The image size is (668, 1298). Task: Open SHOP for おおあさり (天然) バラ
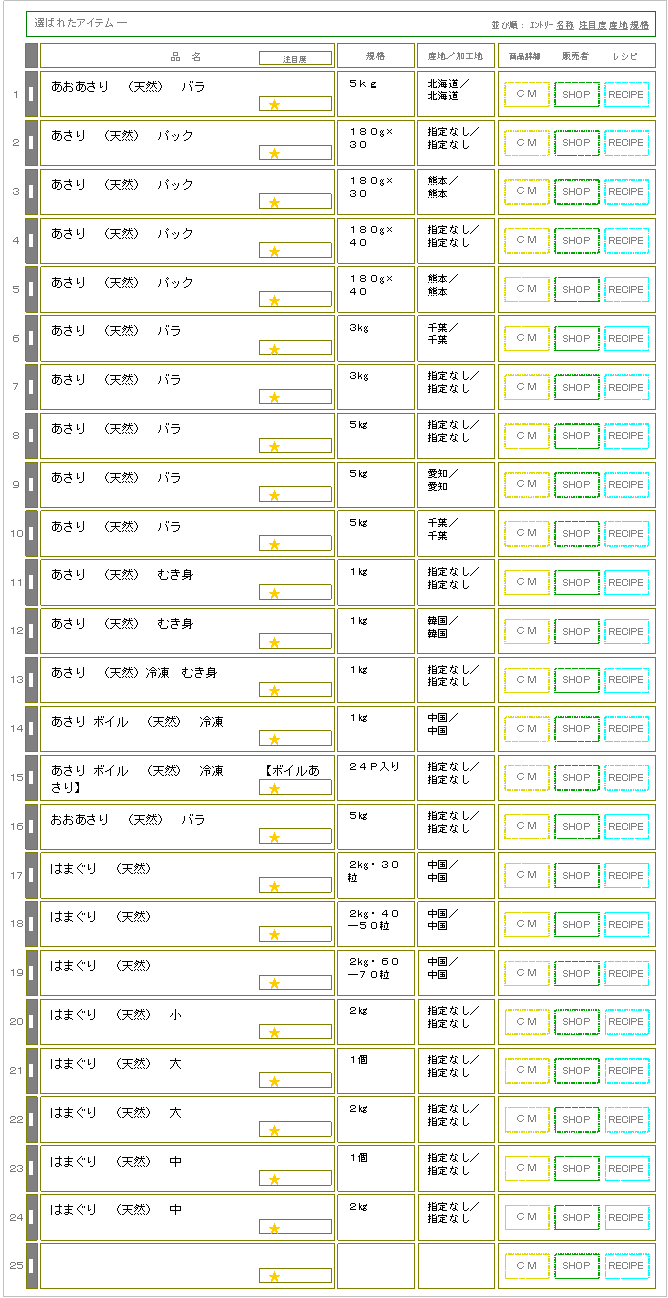pos(576,827)
